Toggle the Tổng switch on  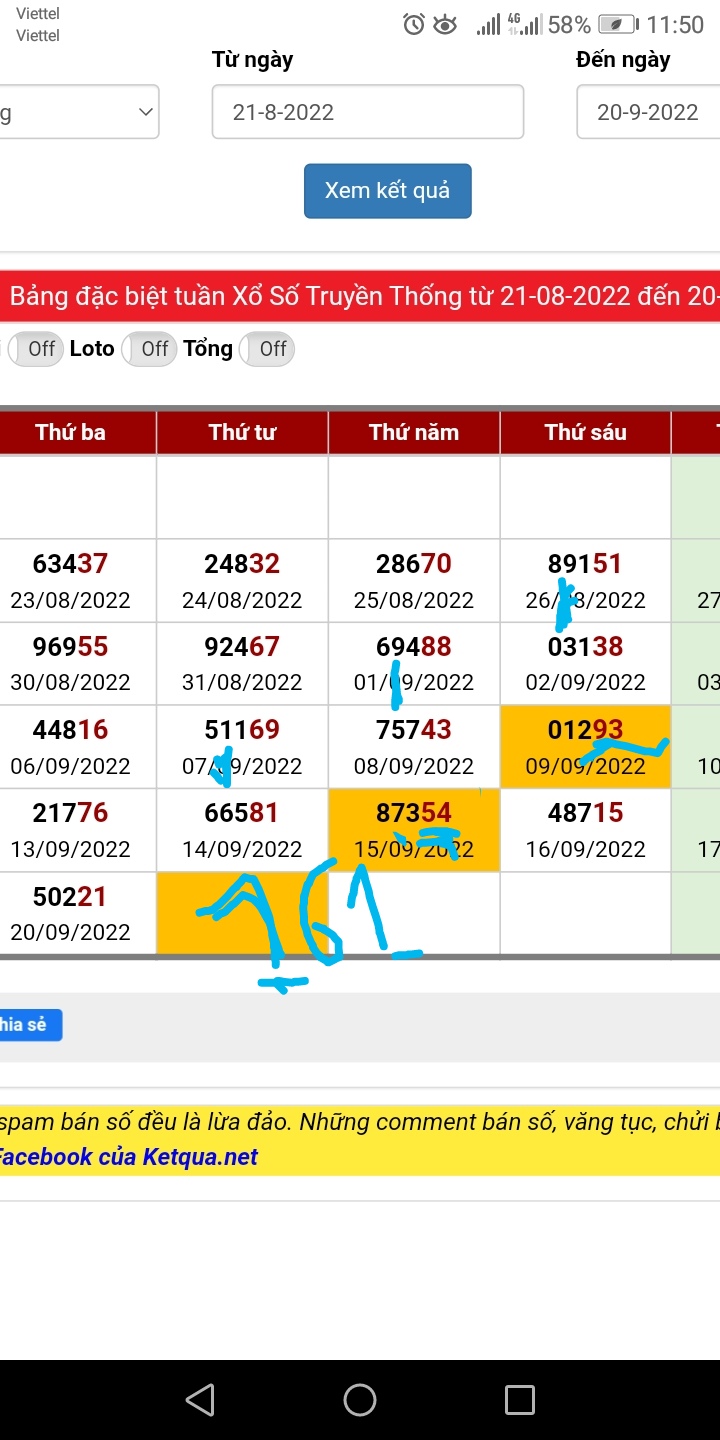(266, 349)
